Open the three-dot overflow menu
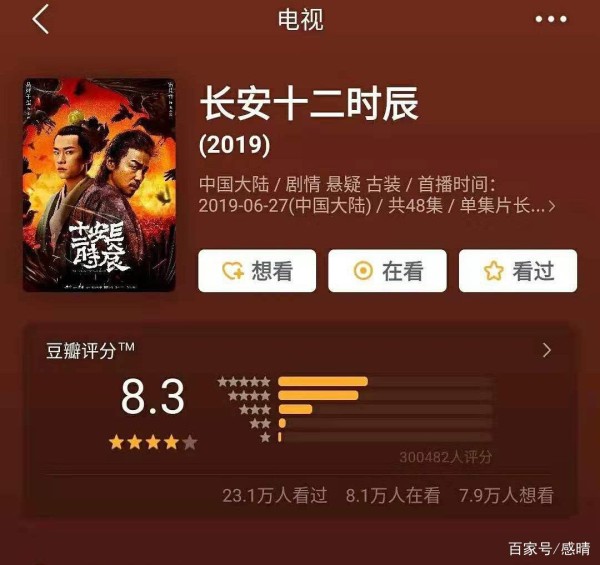Viewport: 600px width, 565px height. pos(551,19)
